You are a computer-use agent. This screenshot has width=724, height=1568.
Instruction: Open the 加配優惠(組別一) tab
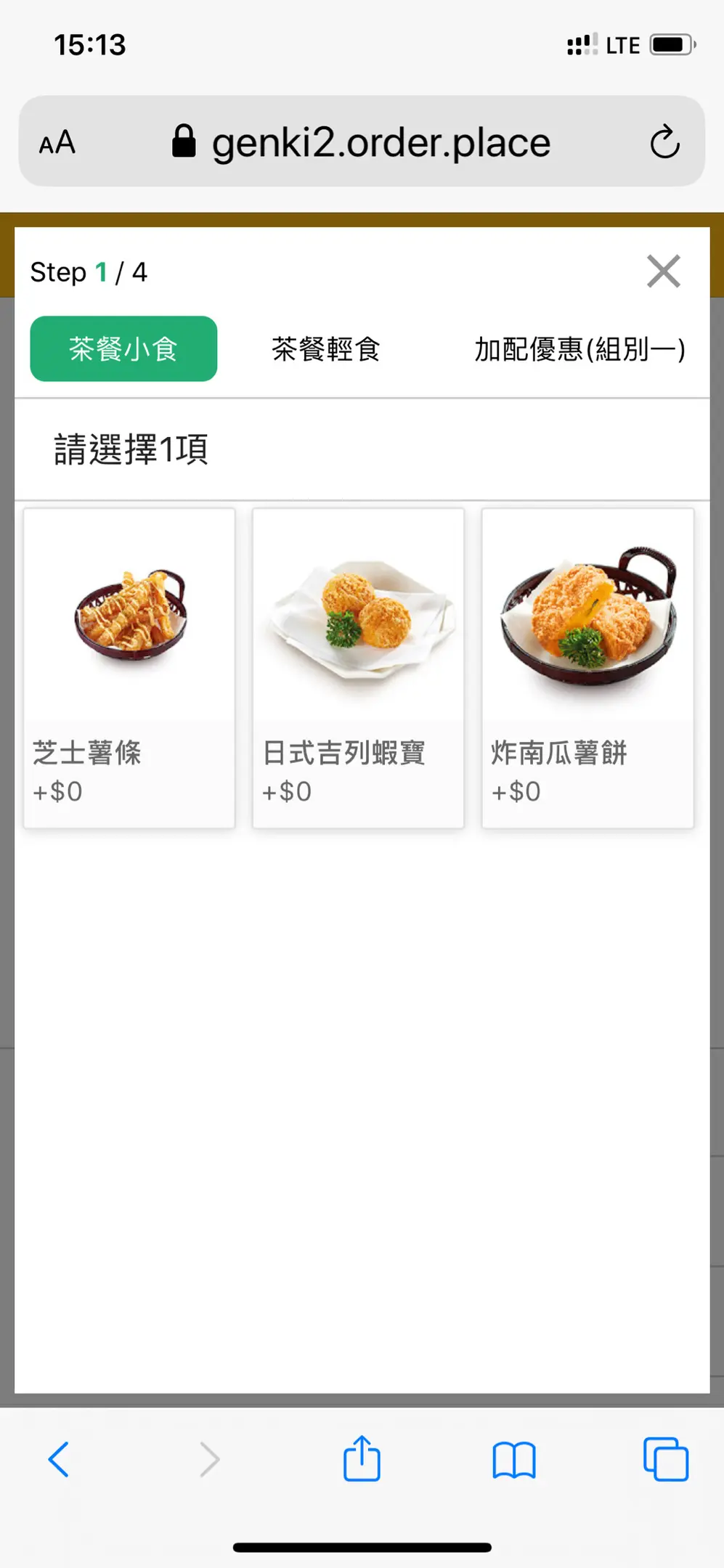[x=579, y=349]
